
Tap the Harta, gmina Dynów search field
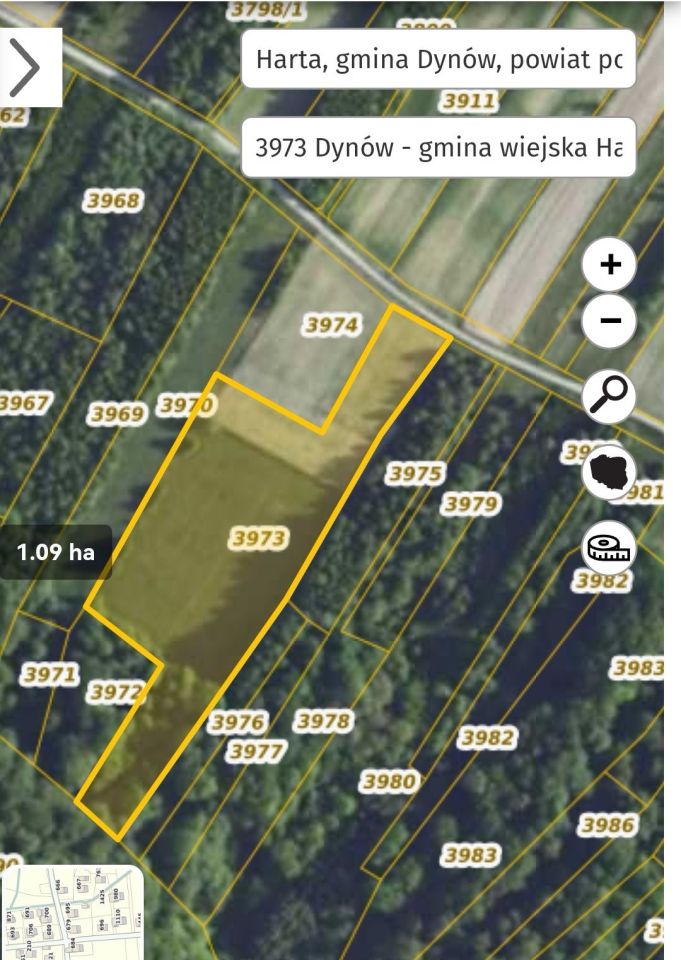click(439, 59)
